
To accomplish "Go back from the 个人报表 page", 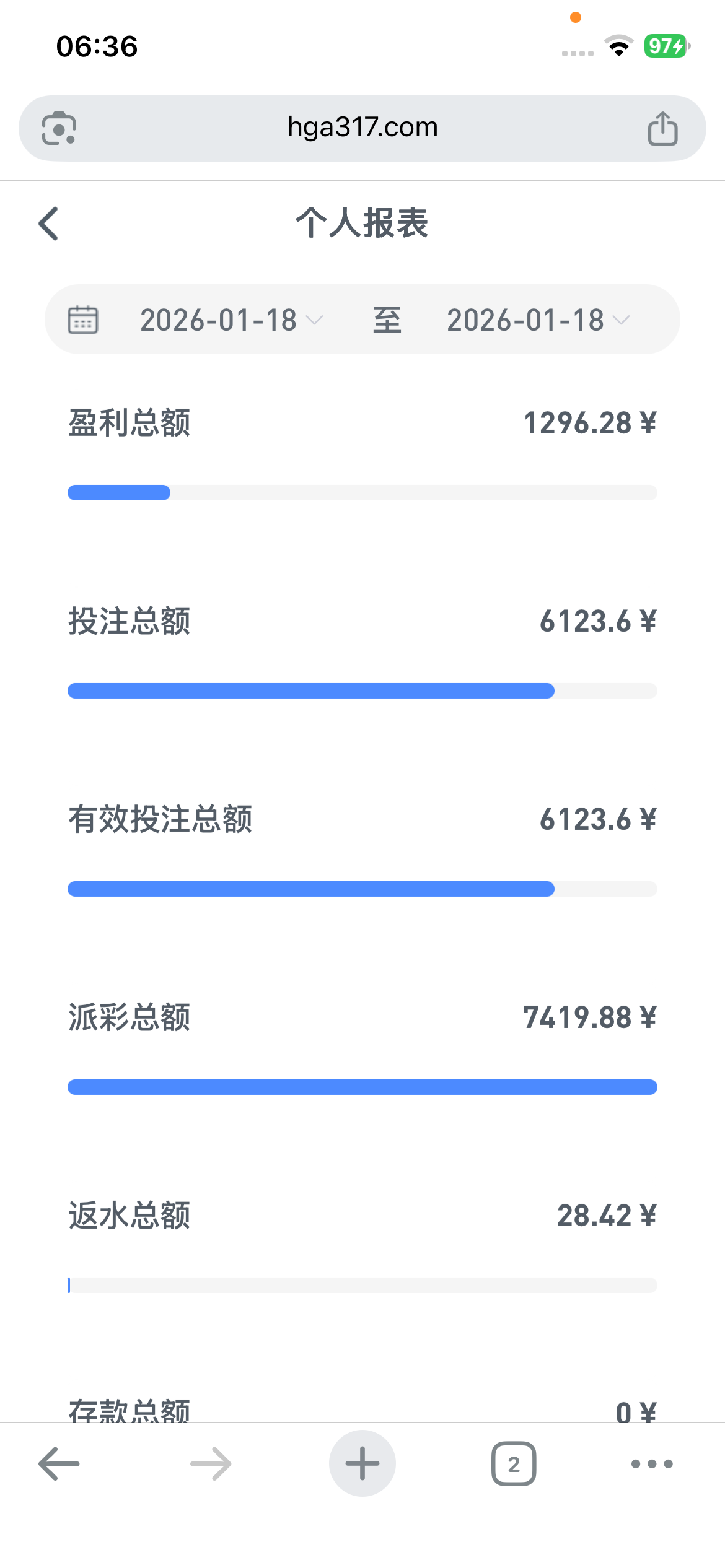I will [x=48, y=224].
